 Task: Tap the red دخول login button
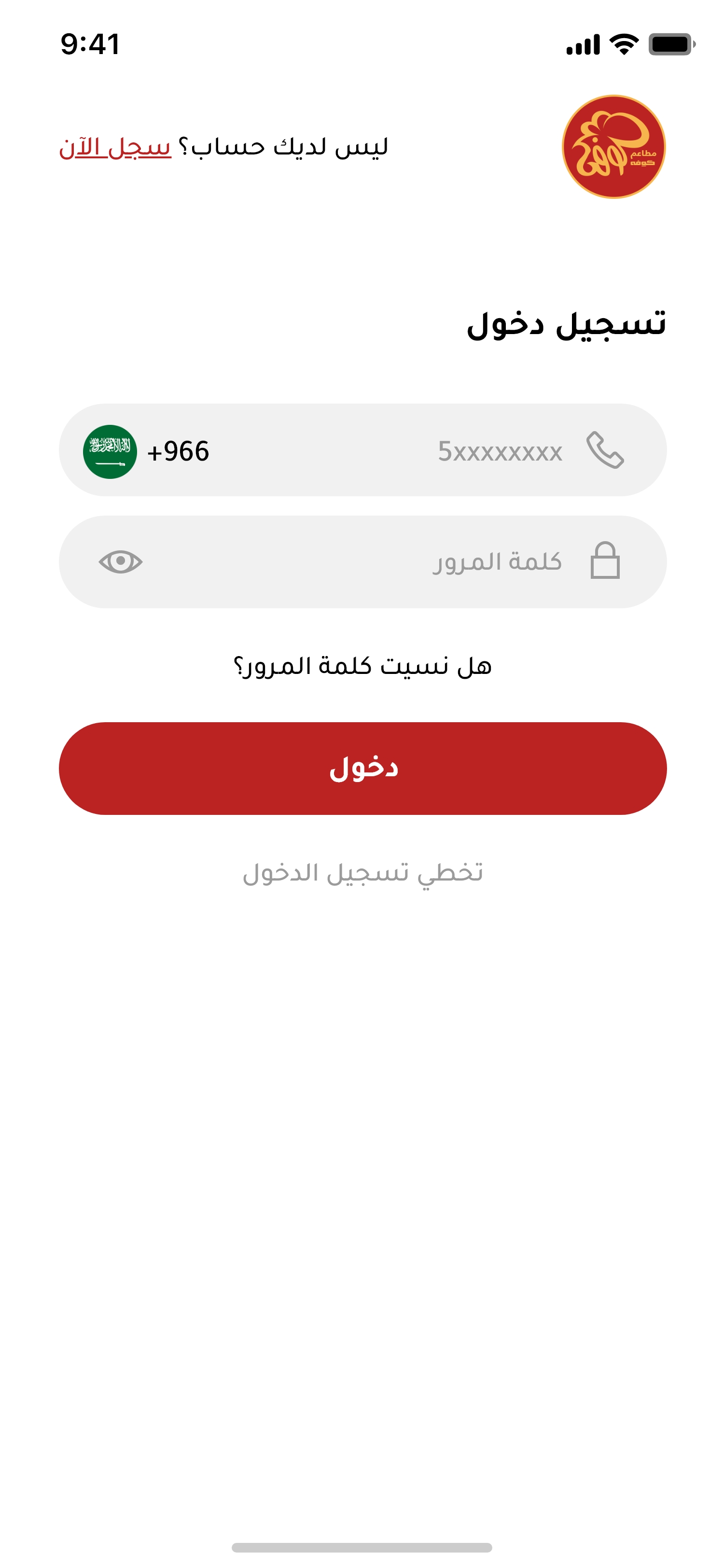(362, 768)
